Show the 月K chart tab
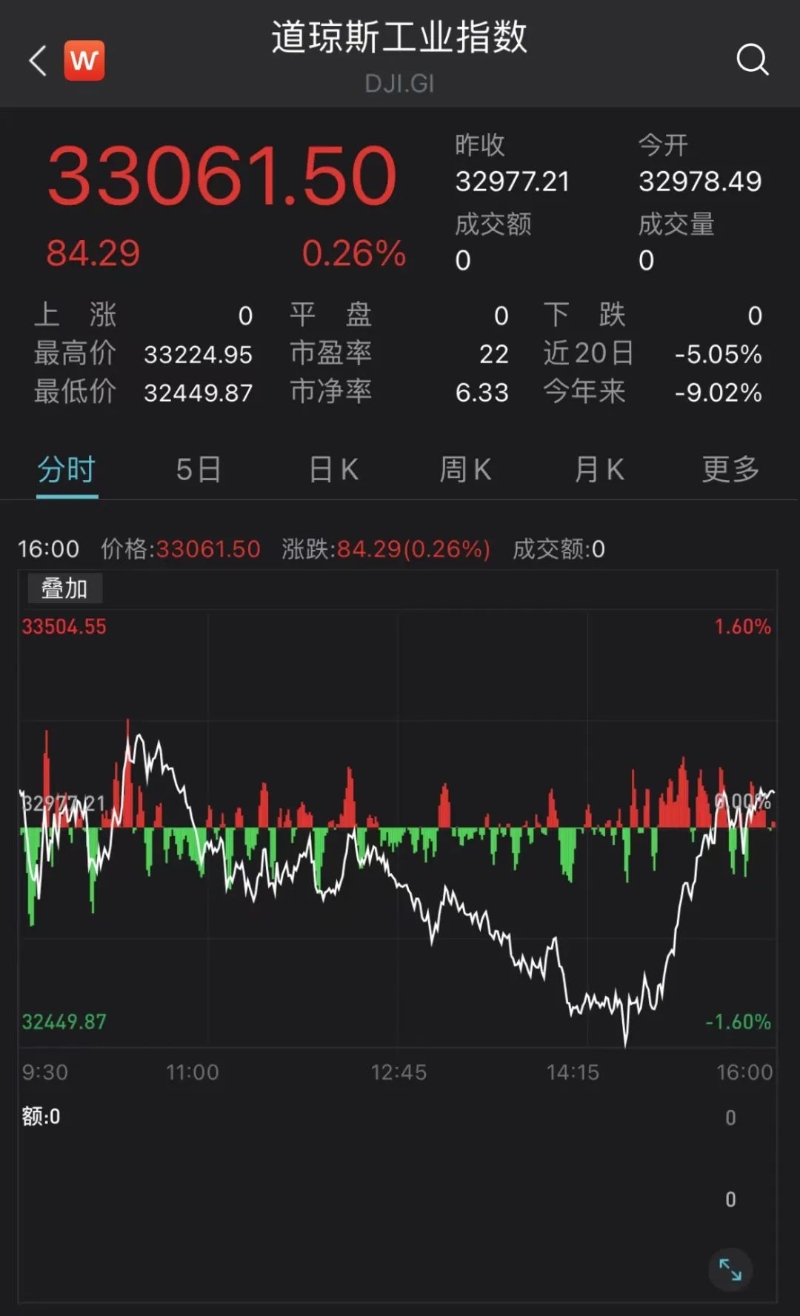Viewport: 800px width, 1316px height. coord(599,469)
